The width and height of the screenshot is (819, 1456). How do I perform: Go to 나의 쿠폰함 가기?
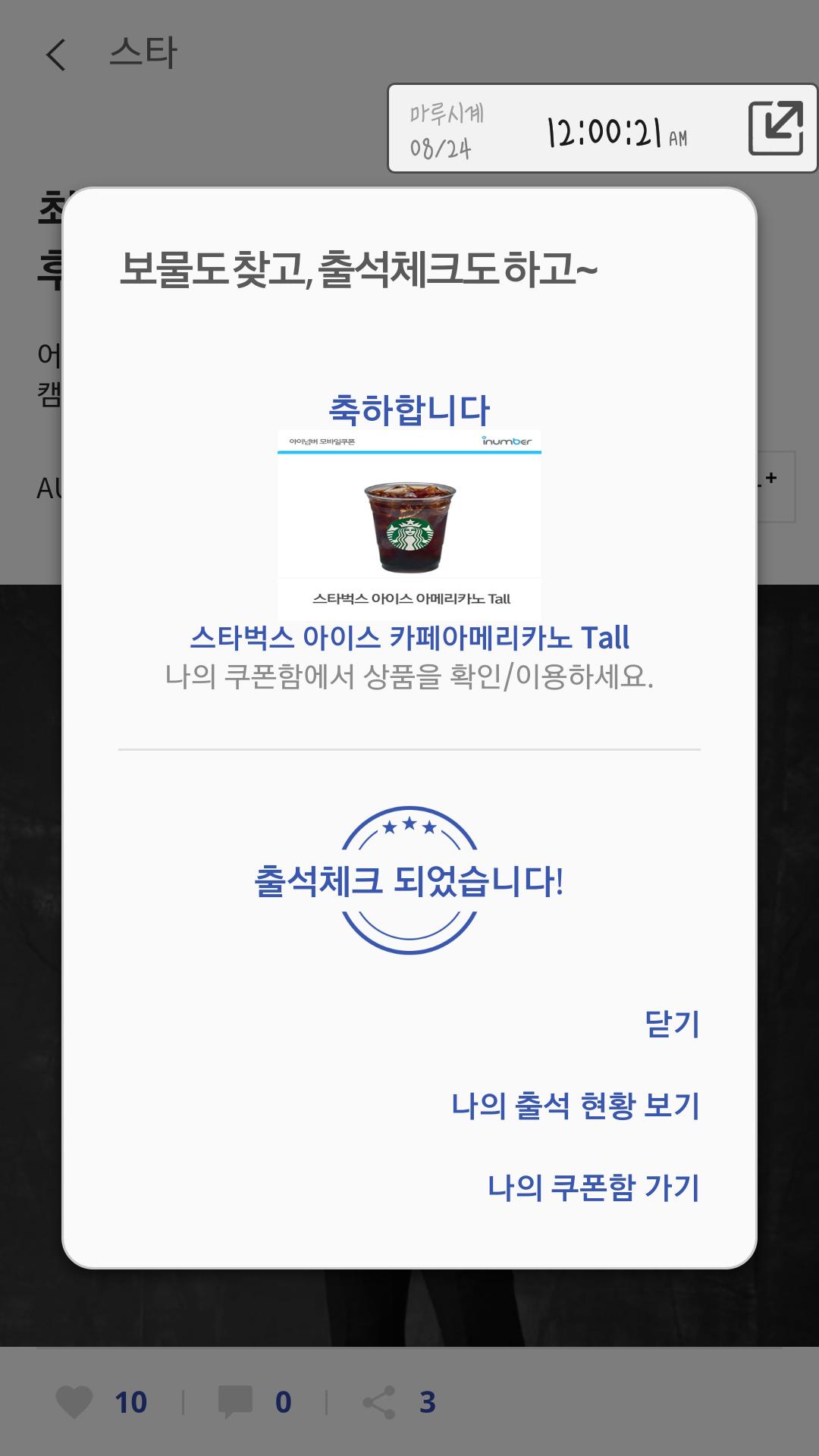pyautogui.click(x=593, y=1188)
